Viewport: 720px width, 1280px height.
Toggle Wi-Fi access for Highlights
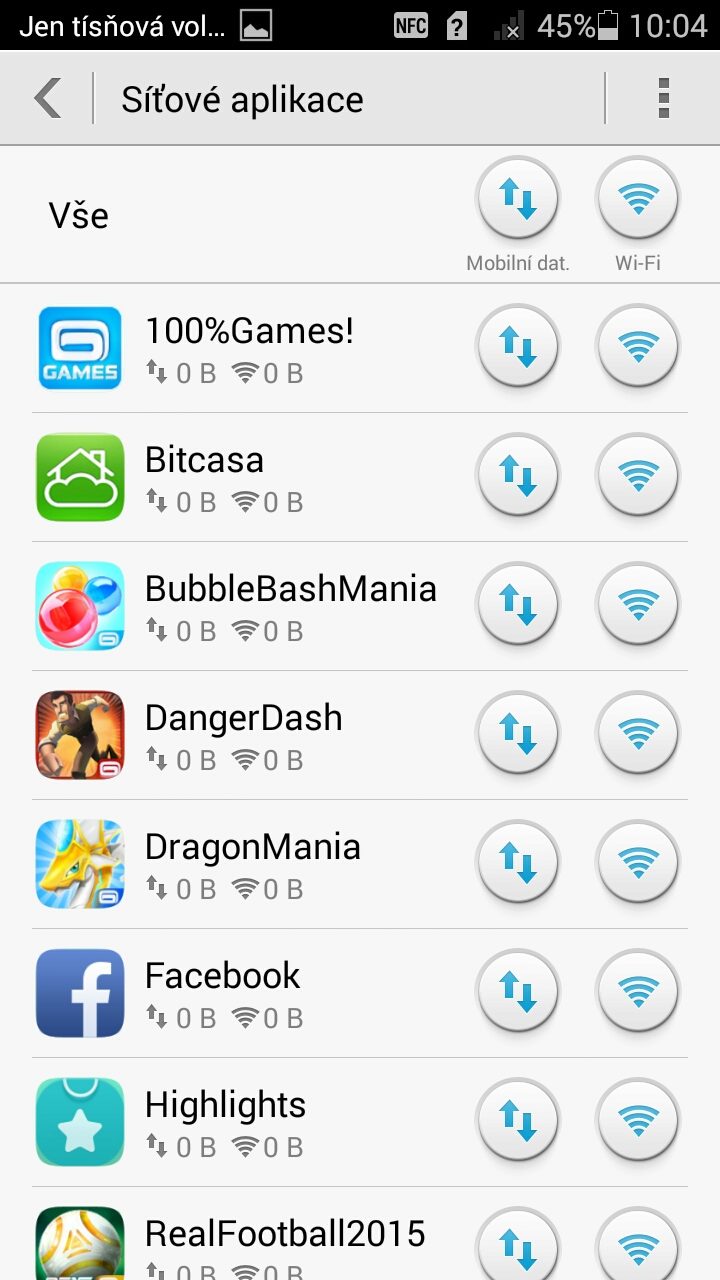pyautogui.click(x=638, y=1122)
